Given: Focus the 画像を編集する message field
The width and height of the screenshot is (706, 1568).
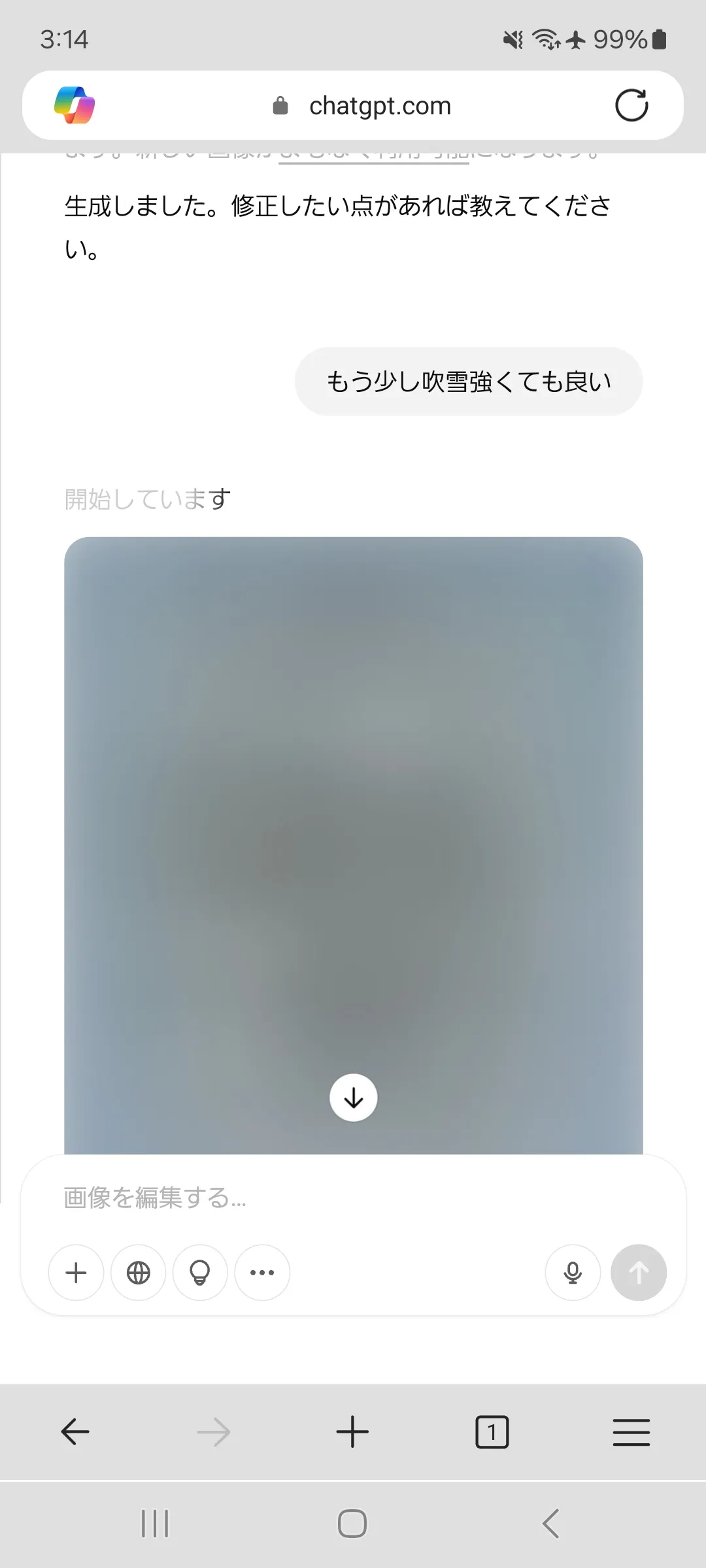Looking at the screenshot, I should [353, 1198].
